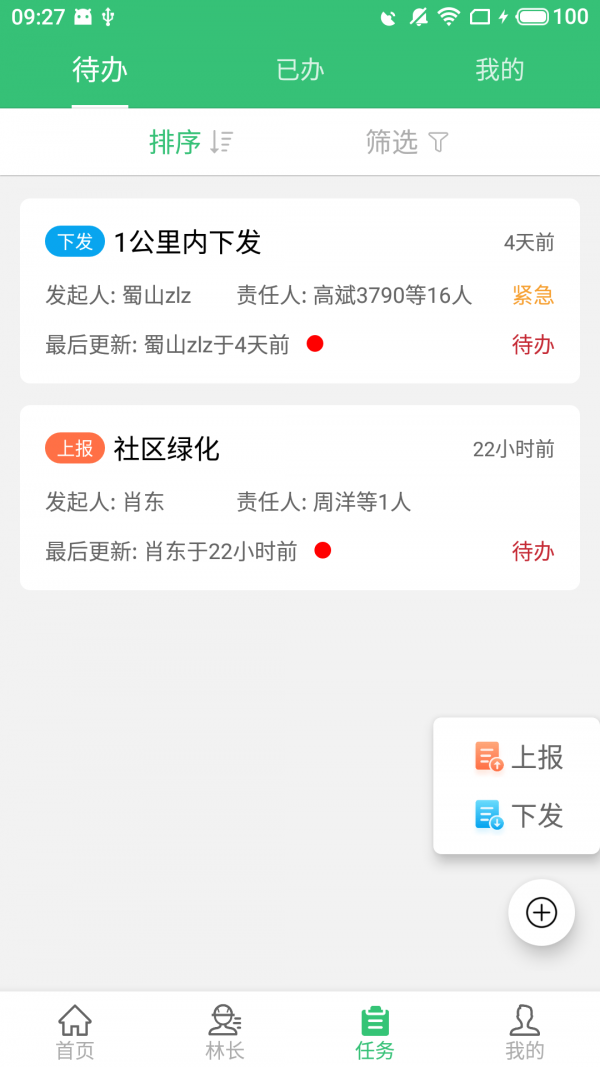
Task: Tap the plus floating action button
Action: click(541, 912)
